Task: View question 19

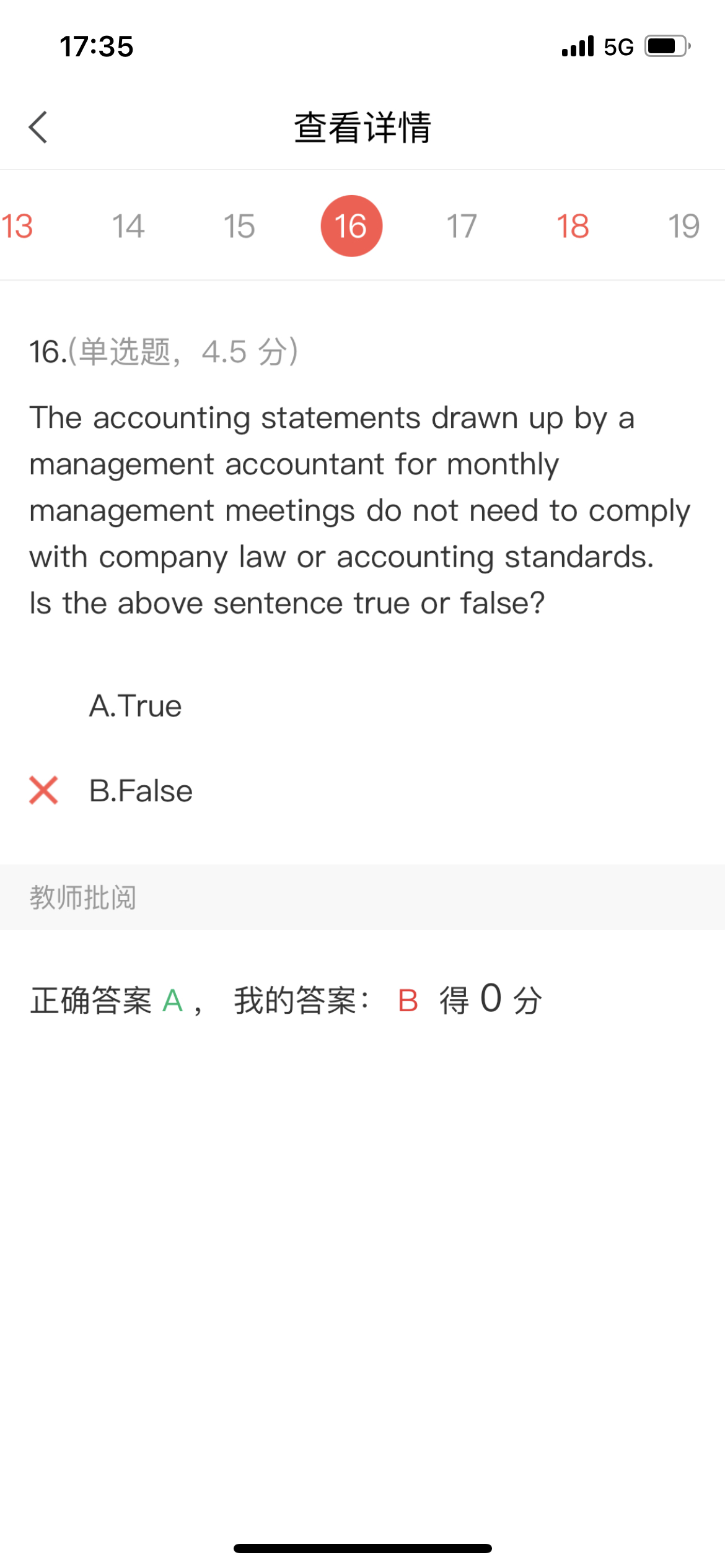Action: [683, 226]
